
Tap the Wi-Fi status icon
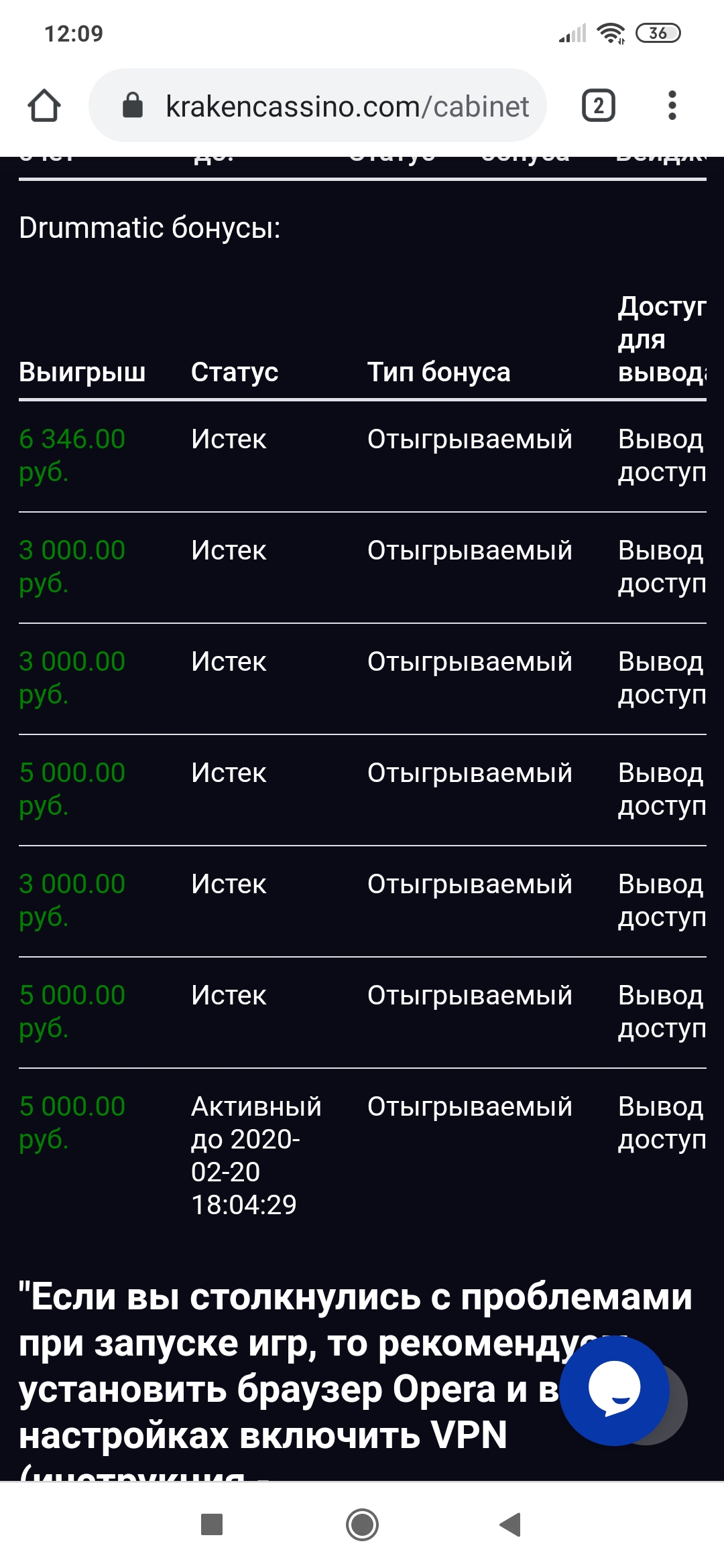coord(611,32)
